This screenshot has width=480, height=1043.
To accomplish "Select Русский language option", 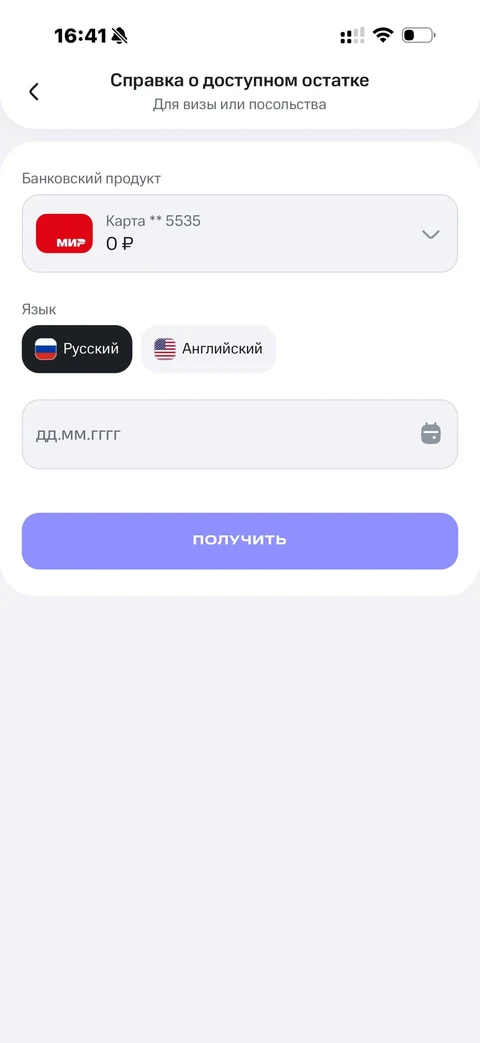I will (x=77, y=349).
